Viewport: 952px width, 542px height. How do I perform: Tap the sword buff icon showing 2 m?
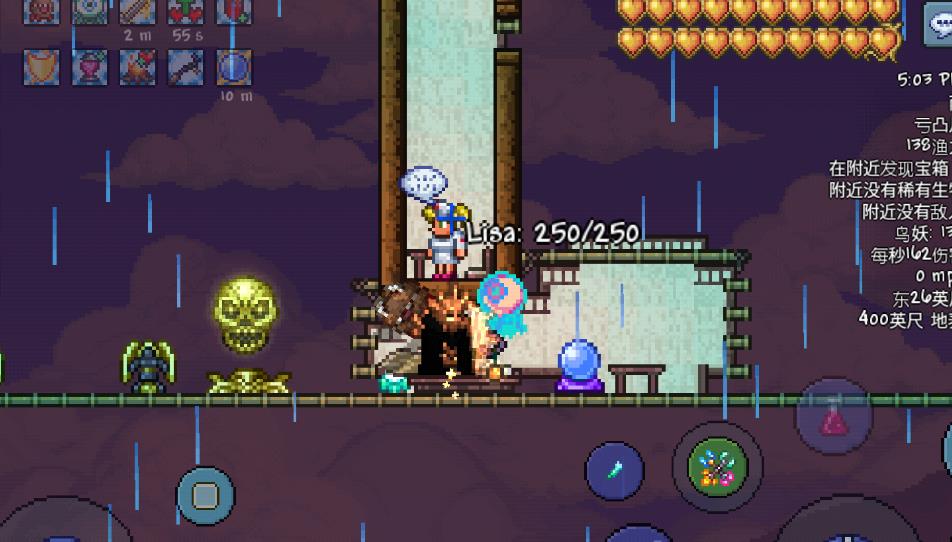(137, 10)
